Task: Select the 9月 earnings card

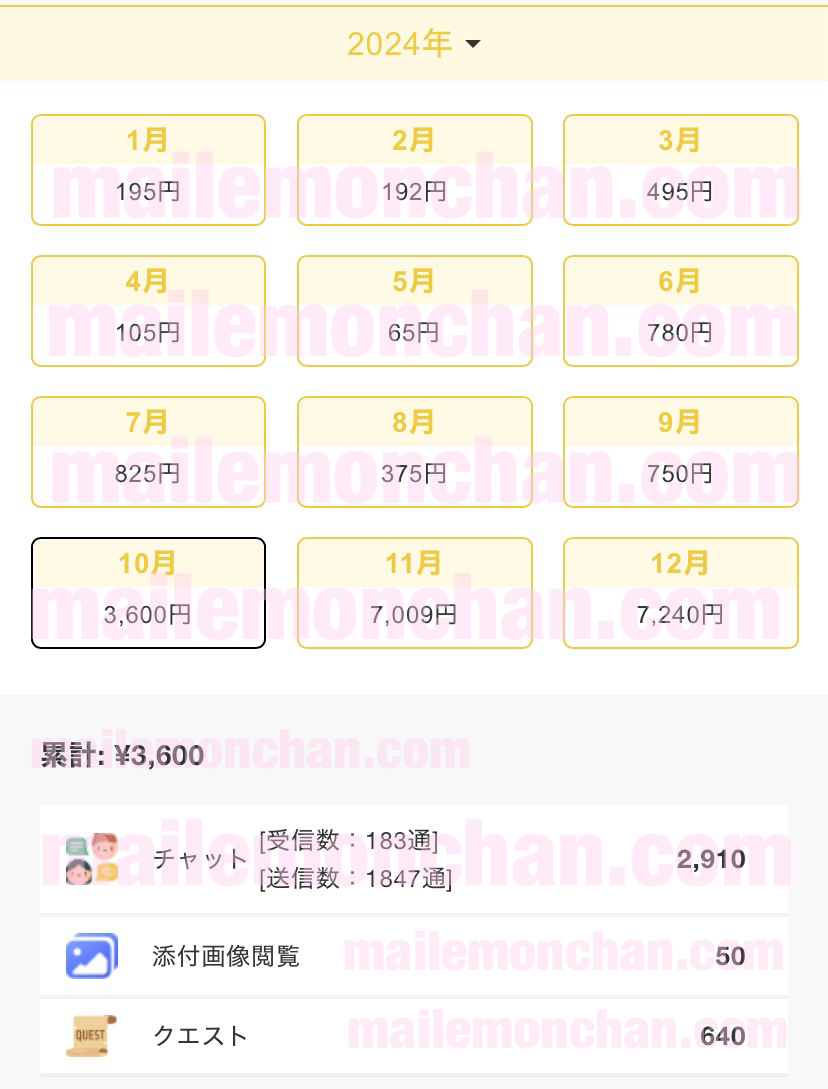Action: click(680, 452)
